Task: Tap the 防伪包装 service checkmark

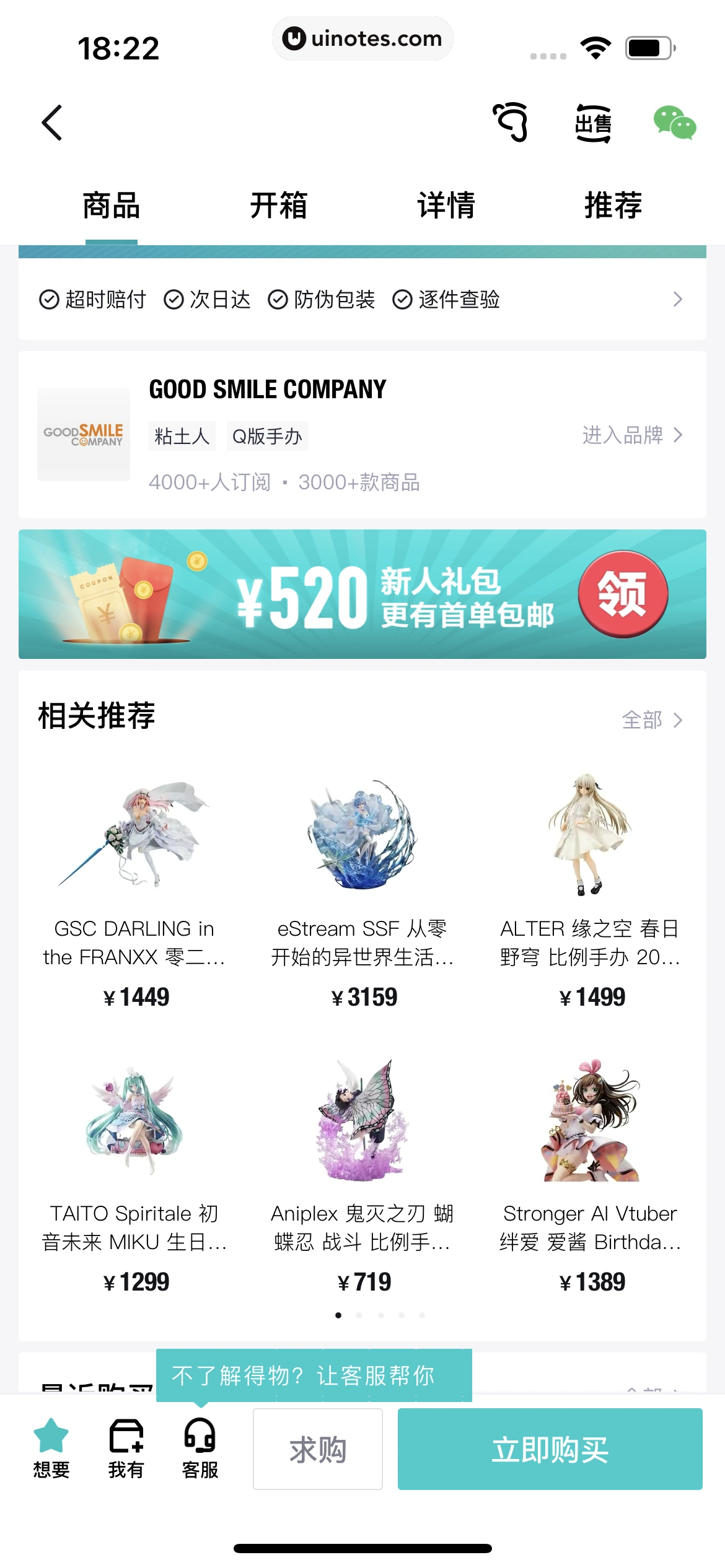Action: [x=278, y=299]
